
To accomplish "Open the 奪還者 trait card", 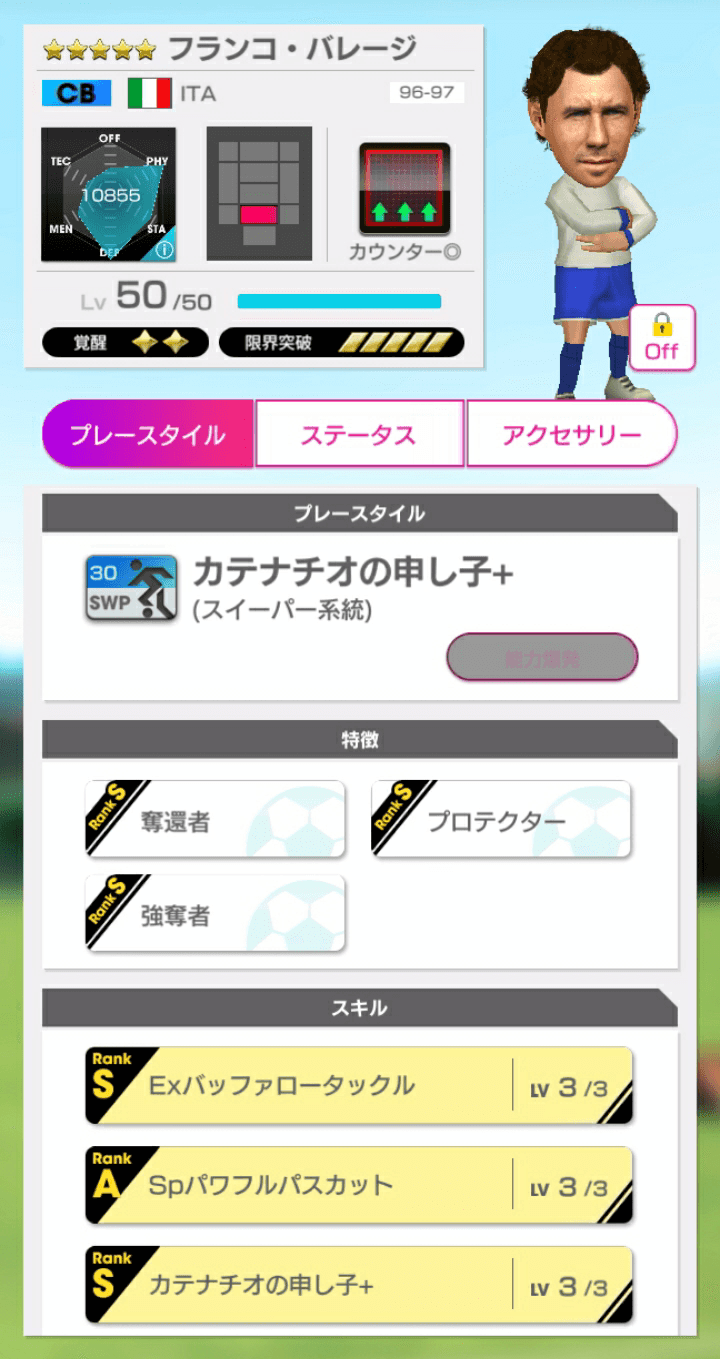I will pos(215,820).
